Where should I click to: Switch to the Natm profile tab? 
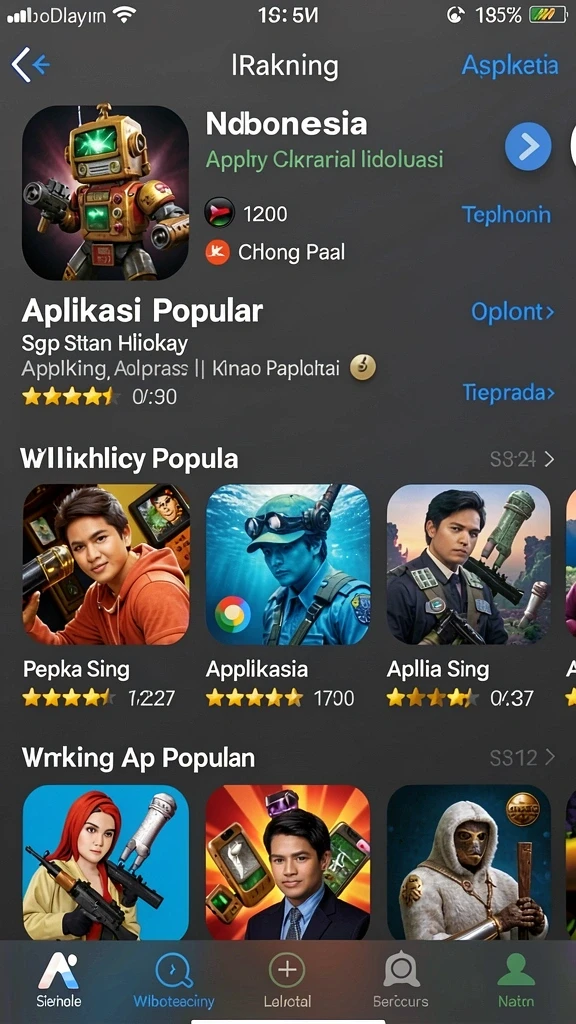pos(516,980)
